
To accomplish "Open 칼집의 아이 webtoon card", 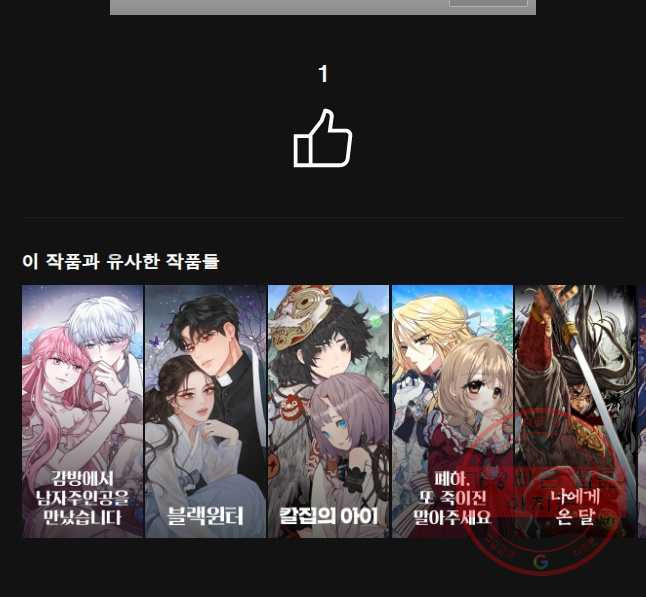I will pyautogui.click(x=329, y=411).
